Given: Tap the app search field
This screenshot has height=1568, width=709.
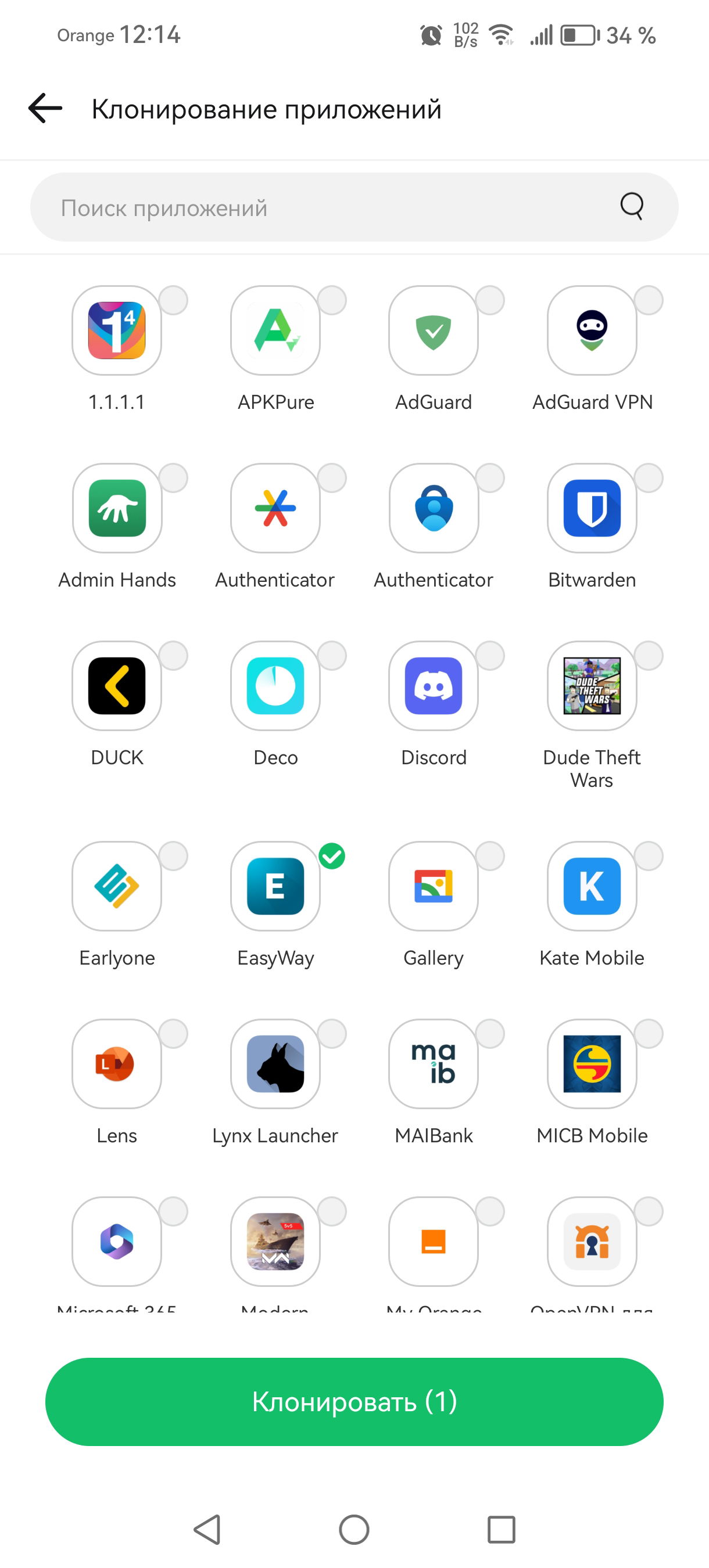Looking at the screenshot, I should pyautogui.click(x=329, y=207).
